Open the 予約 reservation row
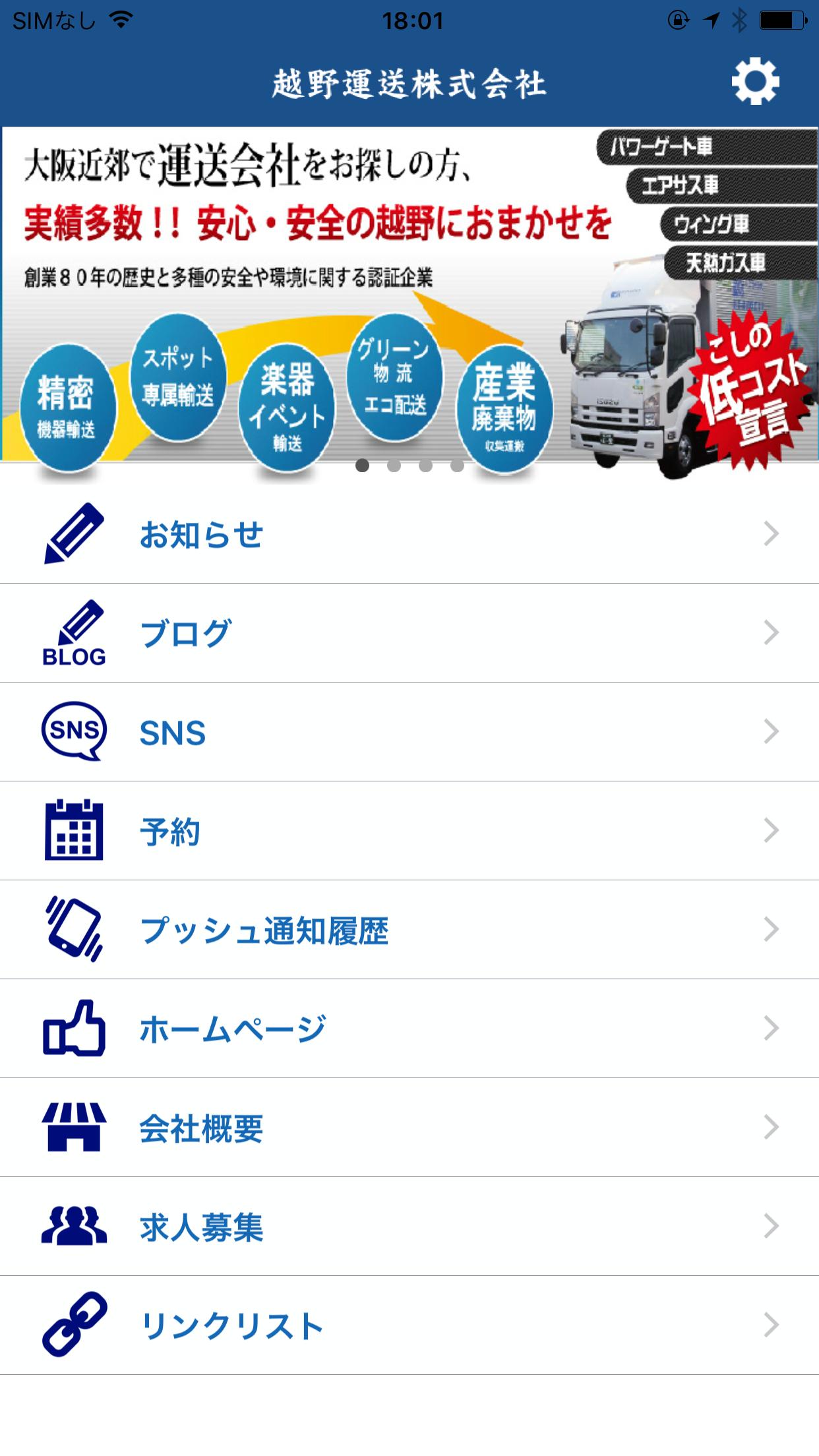The height and width of the screenshot is (1456, 819). 409,831
